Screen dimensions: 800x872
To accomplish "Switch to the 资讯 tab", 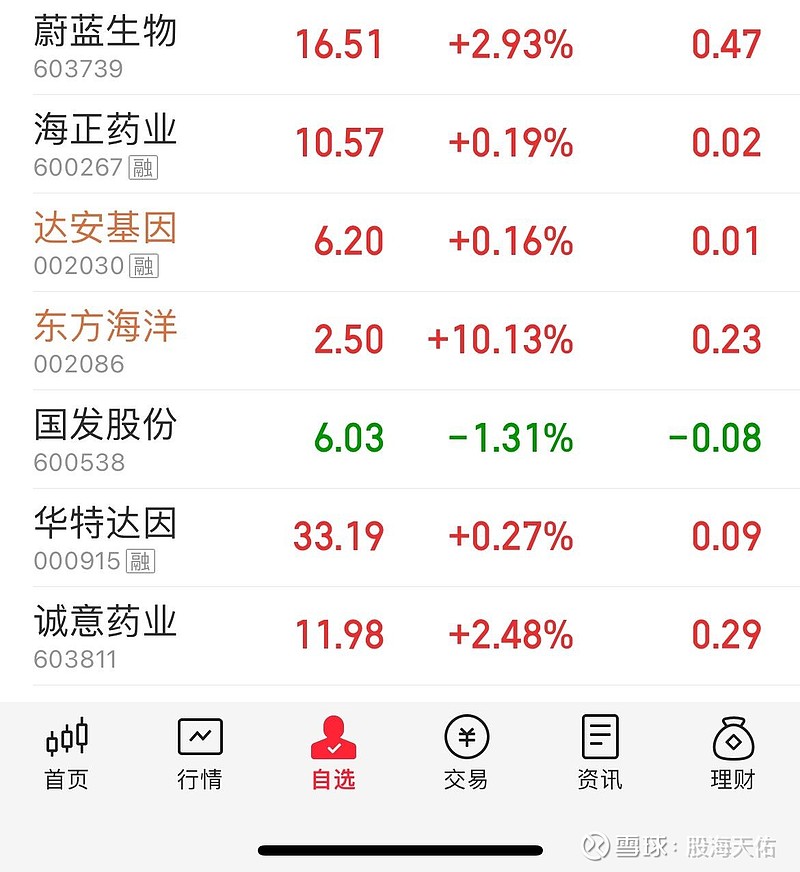I will 600,754.
